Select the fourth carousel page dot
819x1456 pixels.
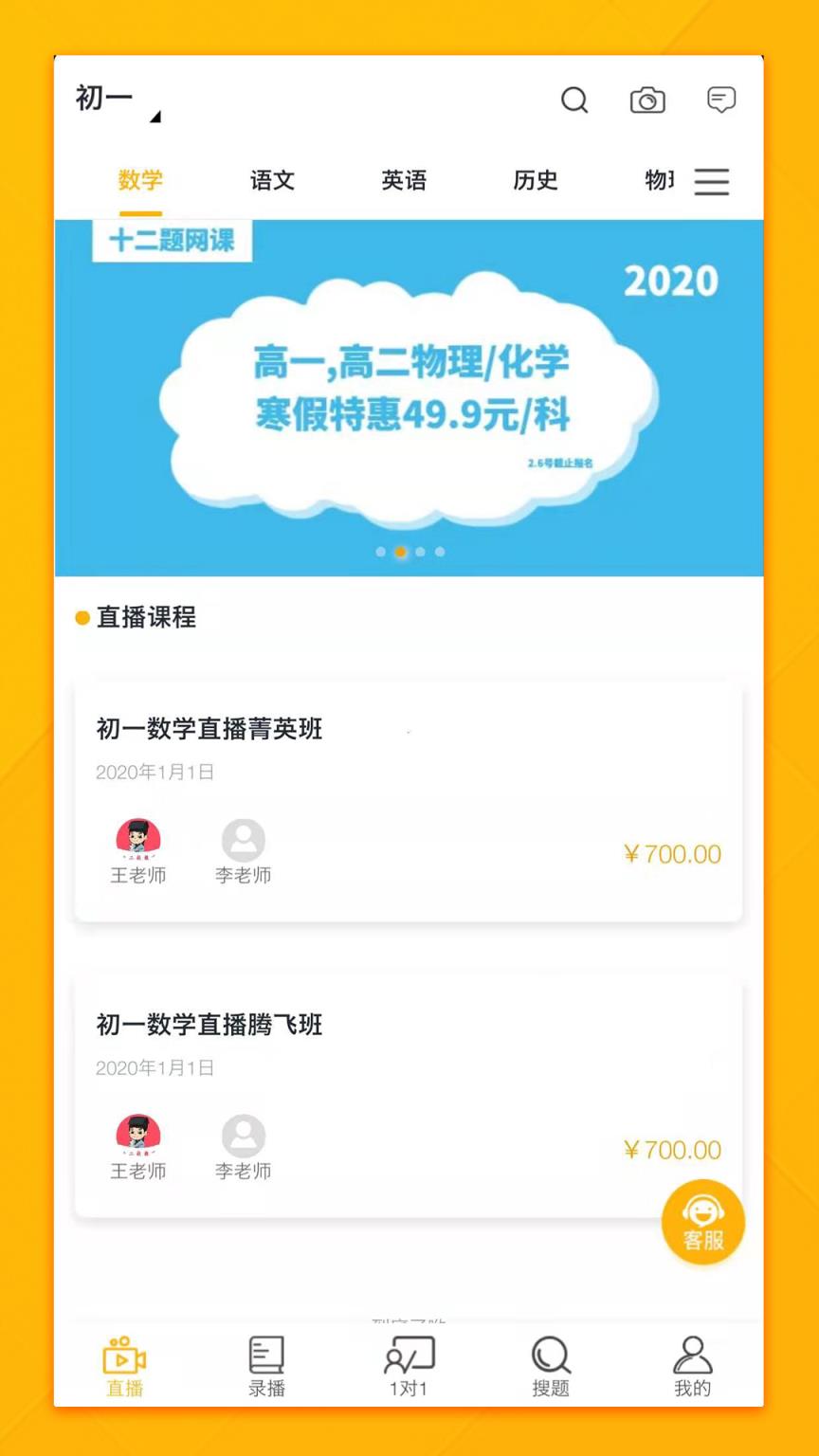pyautogui.click(x=440, y=551)
